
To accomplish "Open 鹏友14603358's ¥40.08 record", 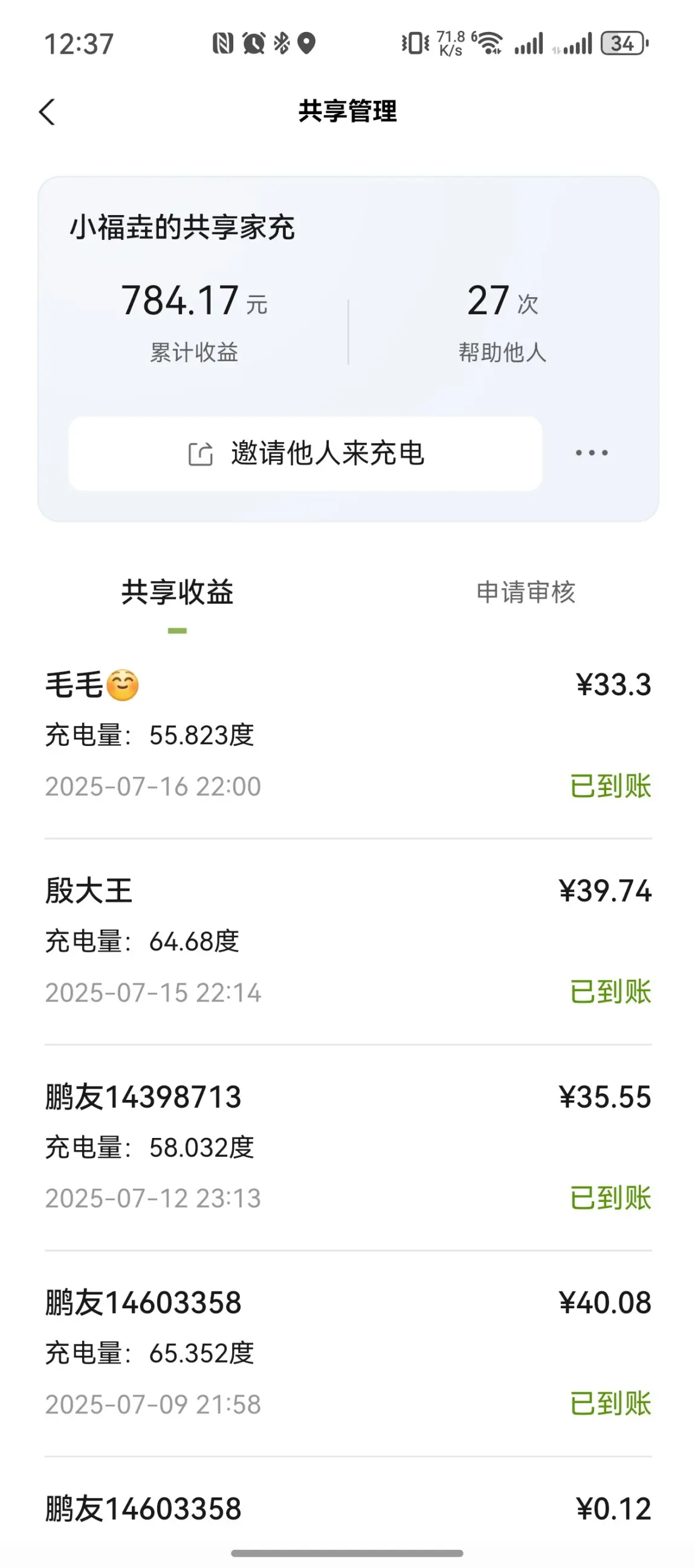I will tap(348, 1354).
